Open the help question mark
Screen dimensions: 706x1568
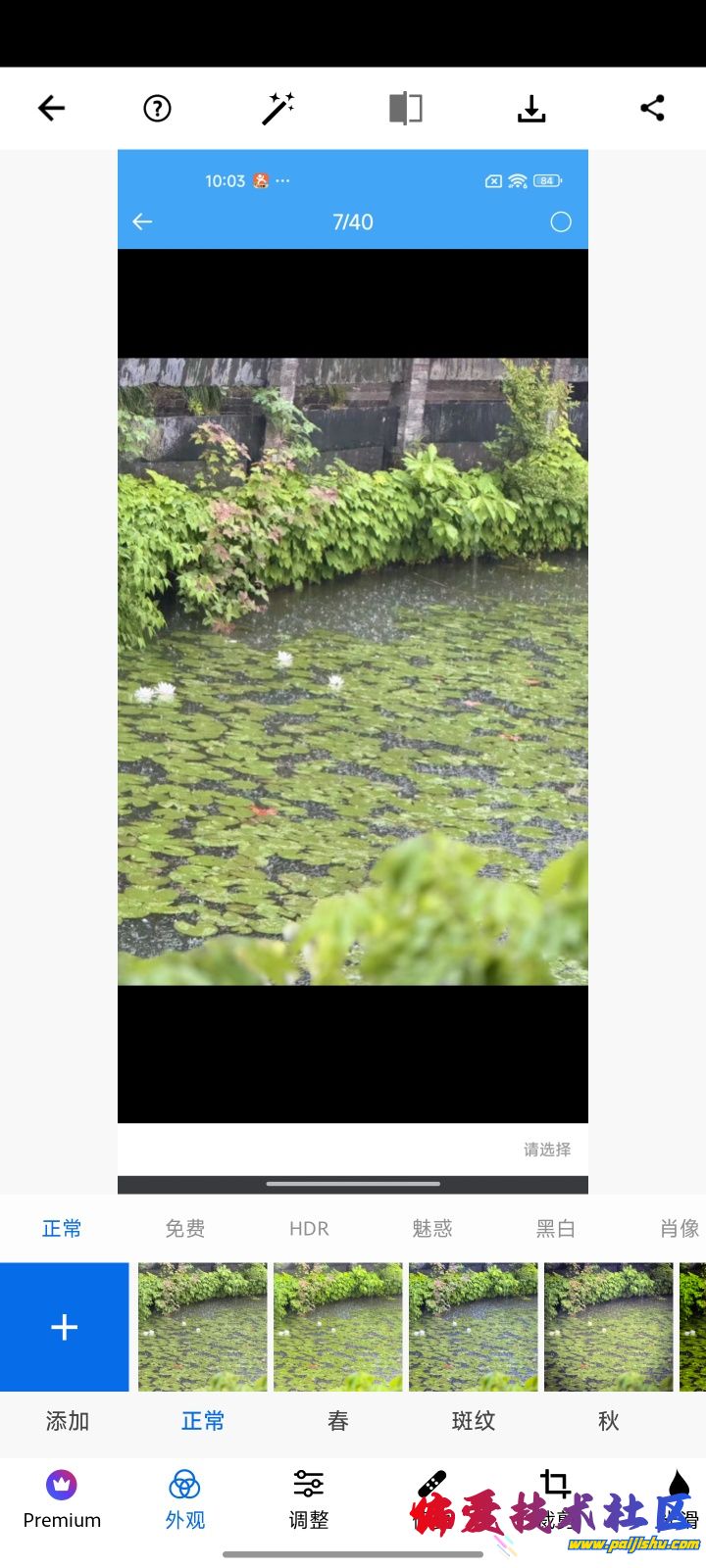[157, 108]
